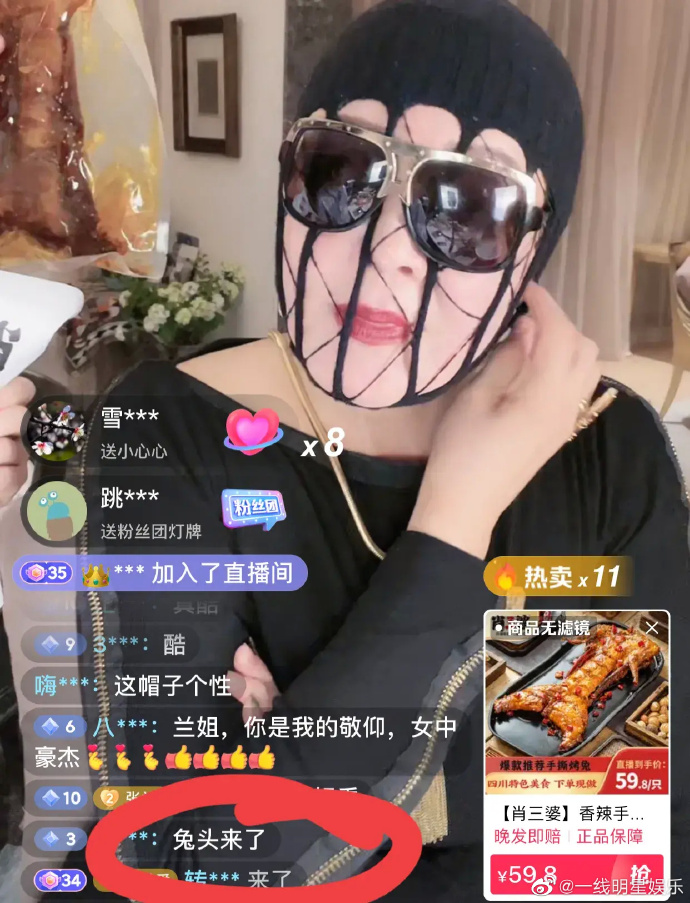View profile of gift sender 雪***
The width and height of the screenshot is (690, 903).
pos(57,432)
